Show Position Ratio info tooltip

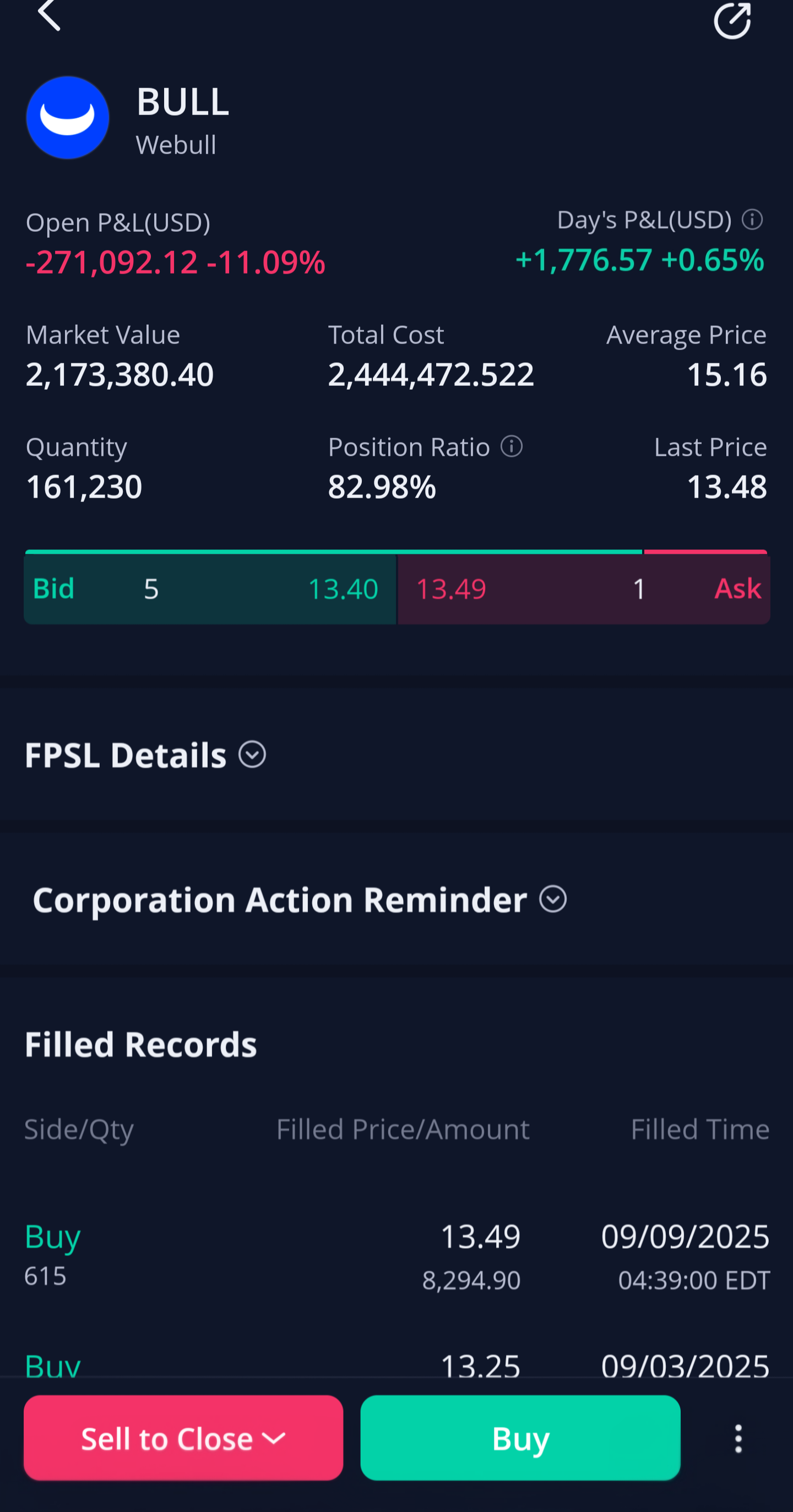point(512,447)
